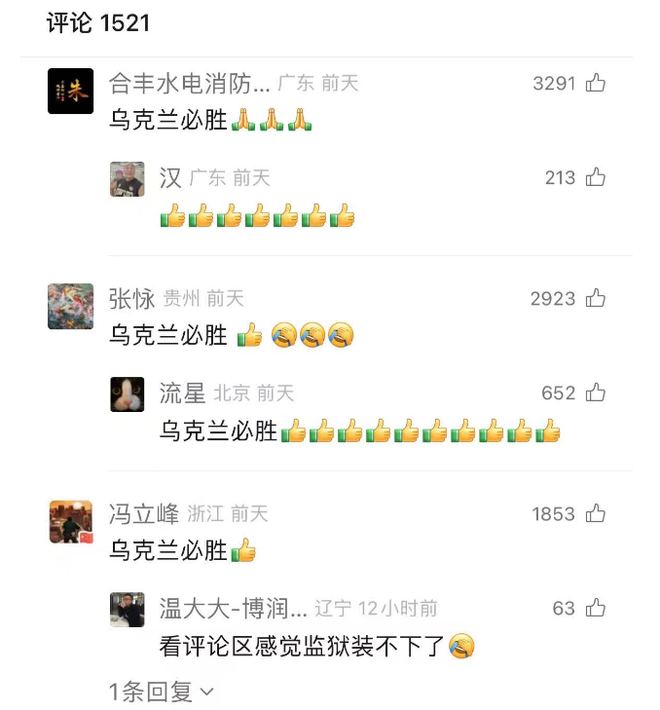
Task: Open 汉's profile avatar
Action: [127, 179]
